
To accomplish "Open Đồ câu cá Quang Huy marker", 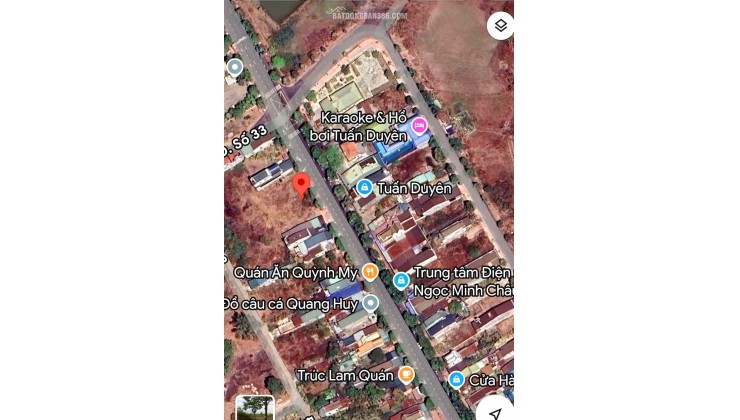I will coord(371,302).
